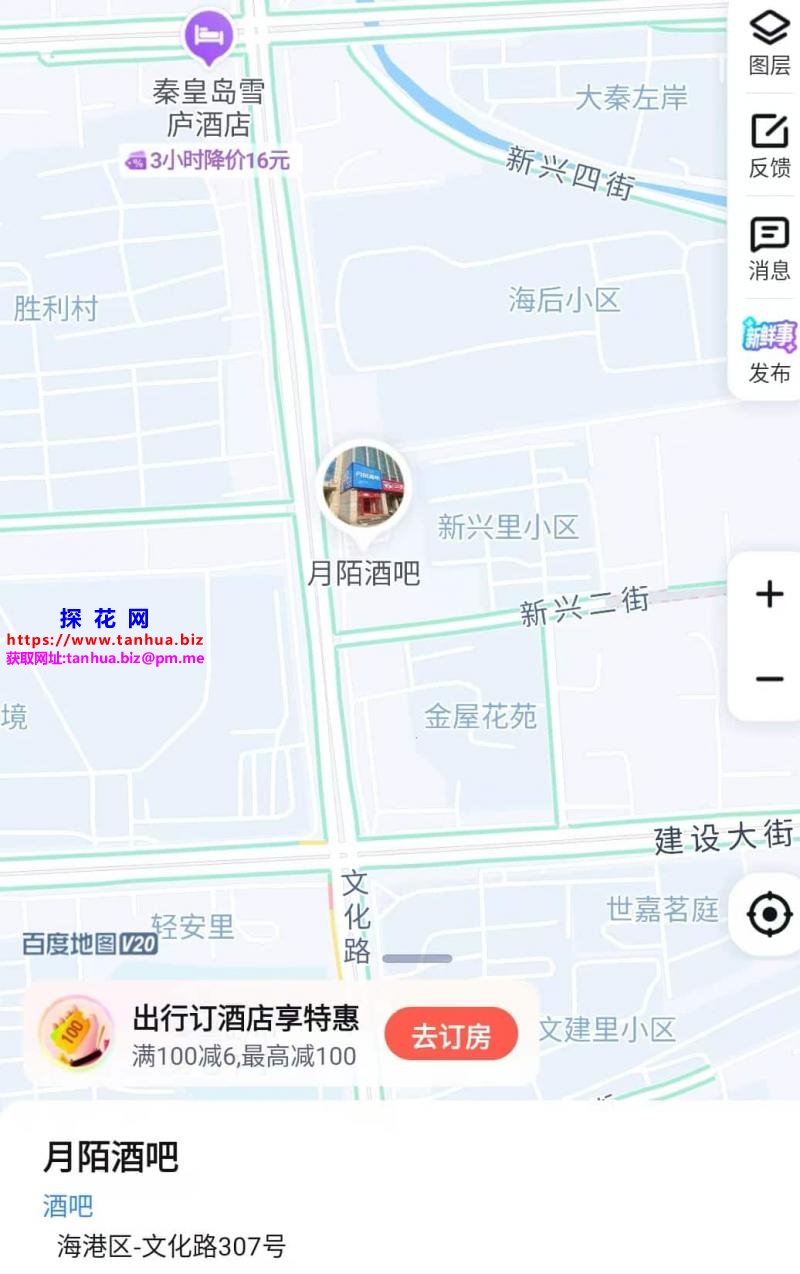The width and height of the screenshot is (800, 1274).
Task: Select the 月陌酒吧 map marker
Action: point(364,490)
